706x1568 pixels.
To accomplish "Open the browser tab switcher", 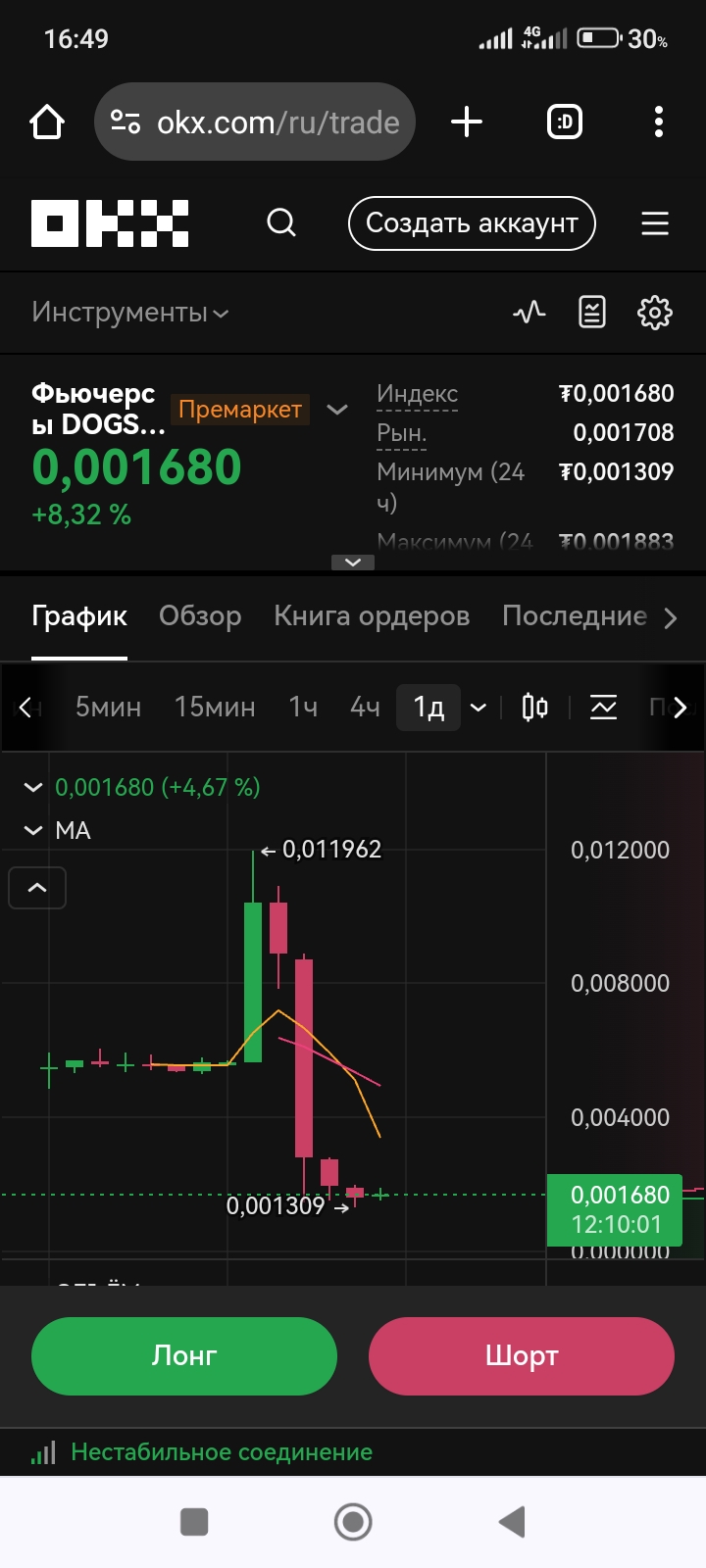I will (564, 122).
